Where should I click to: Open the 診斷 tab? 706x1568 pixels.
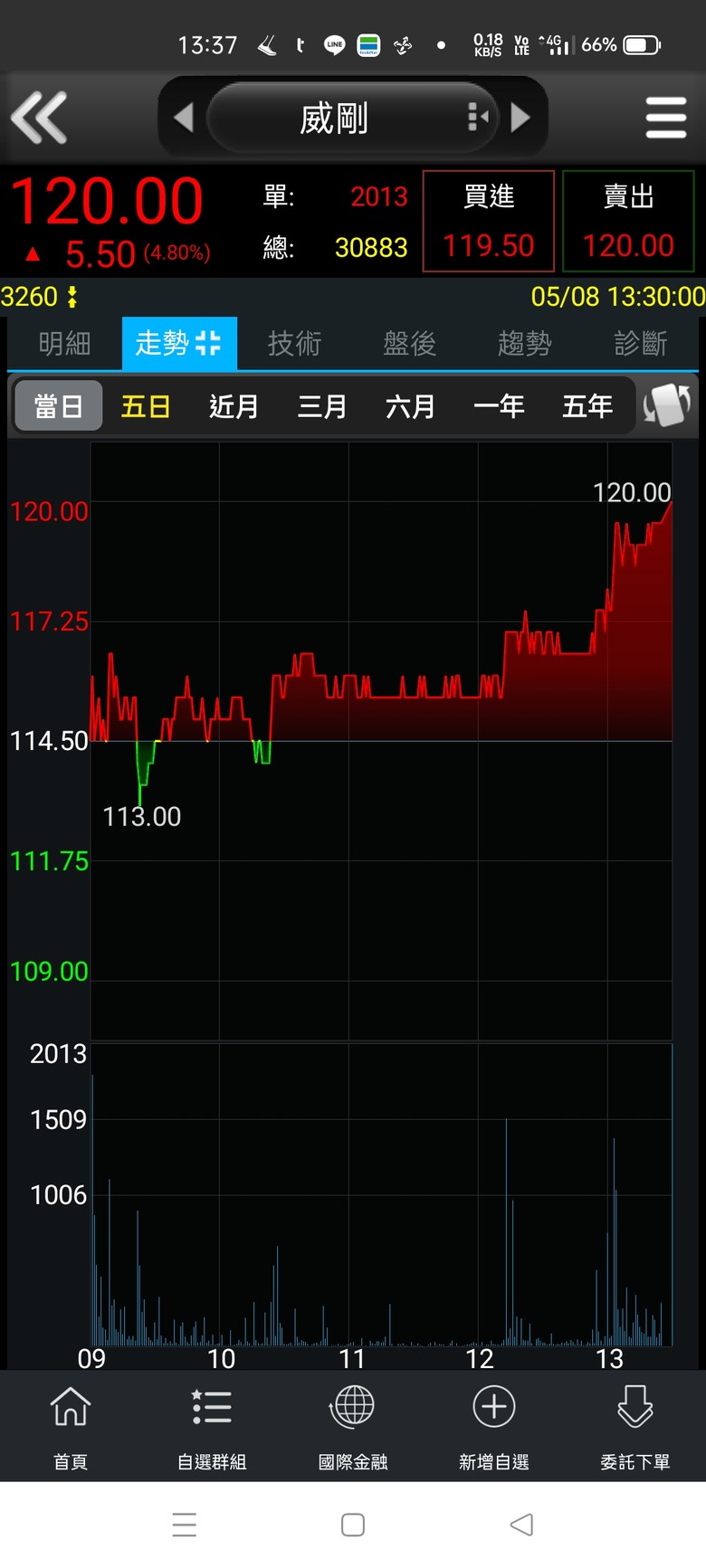point(640,343)
